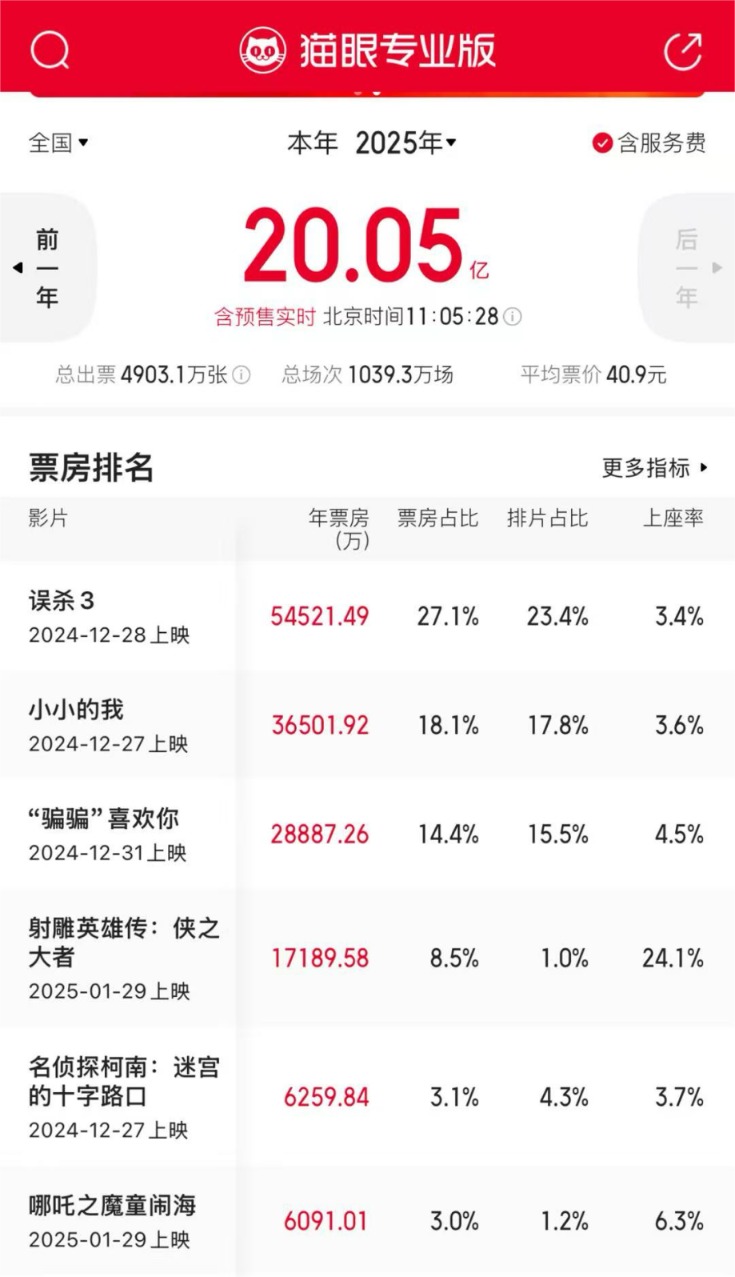Show info about the 北京时间 timestamp
The width and height of the screenshot is (735, 1277).
pyautogui.click(x=512, y=317)
